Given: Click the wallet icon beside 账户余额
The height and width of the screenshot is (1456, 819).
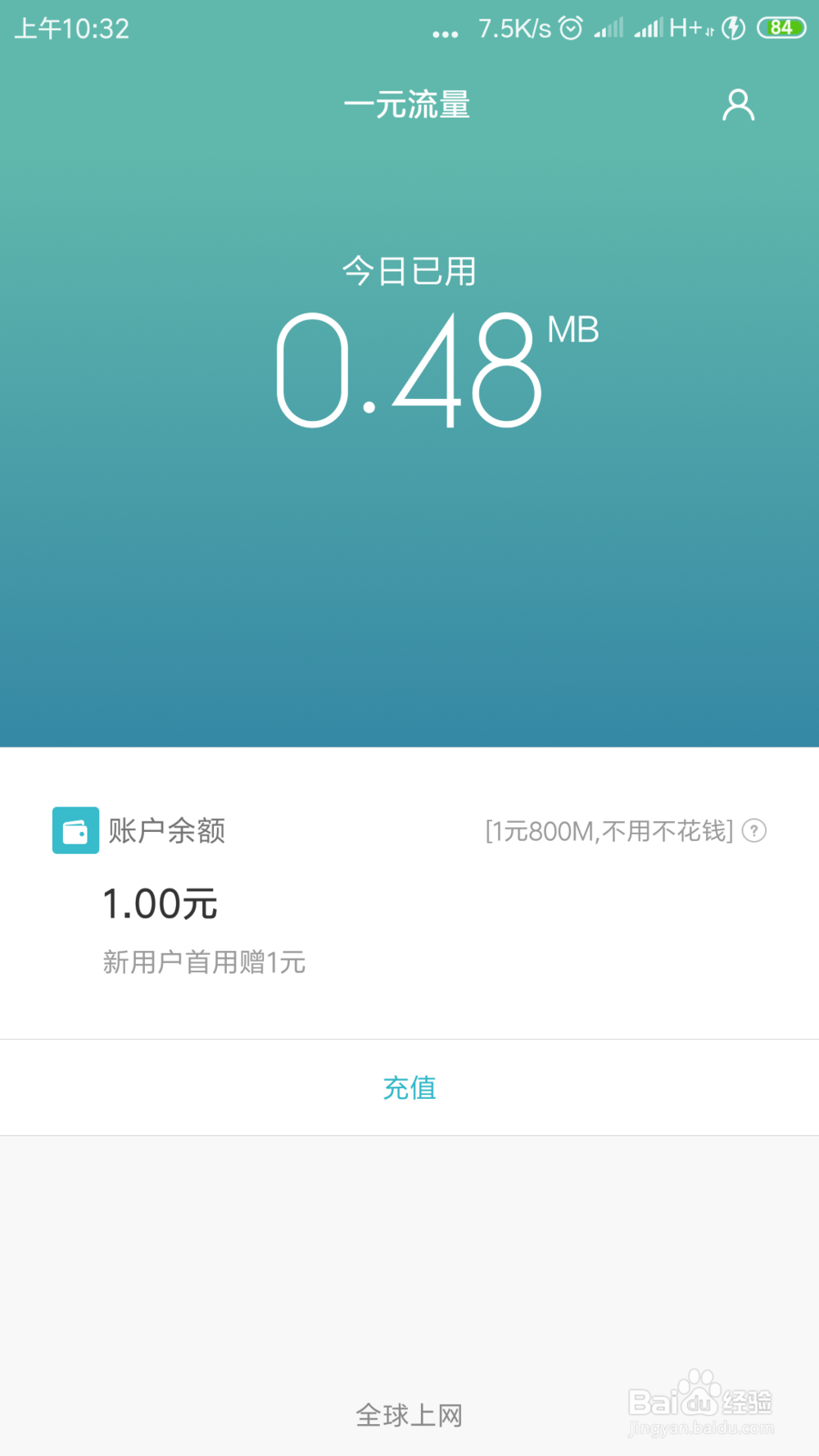Looking at the screenshot, I should tap(75, 830).
